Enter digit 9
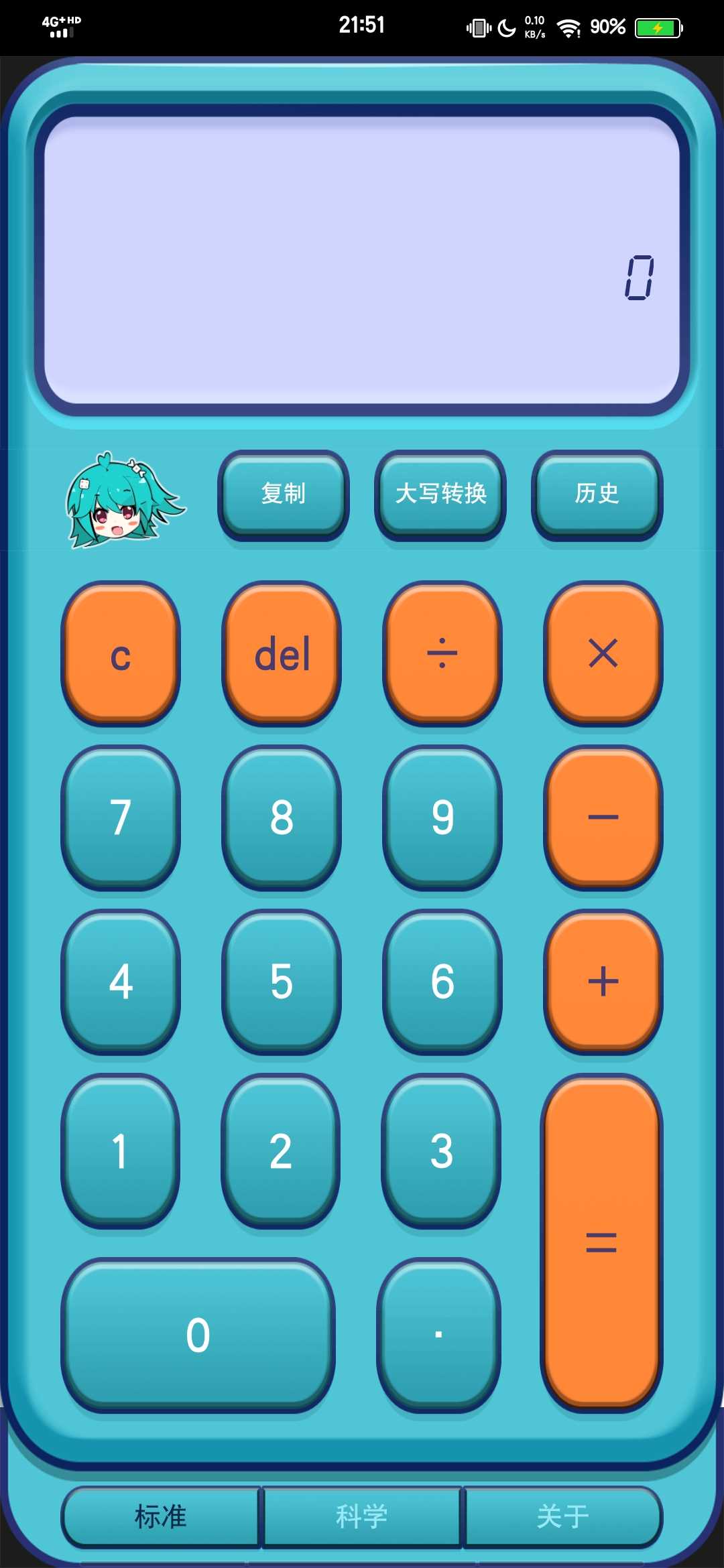The width and height of the screenshot is (724, 1568). [442, 818]
